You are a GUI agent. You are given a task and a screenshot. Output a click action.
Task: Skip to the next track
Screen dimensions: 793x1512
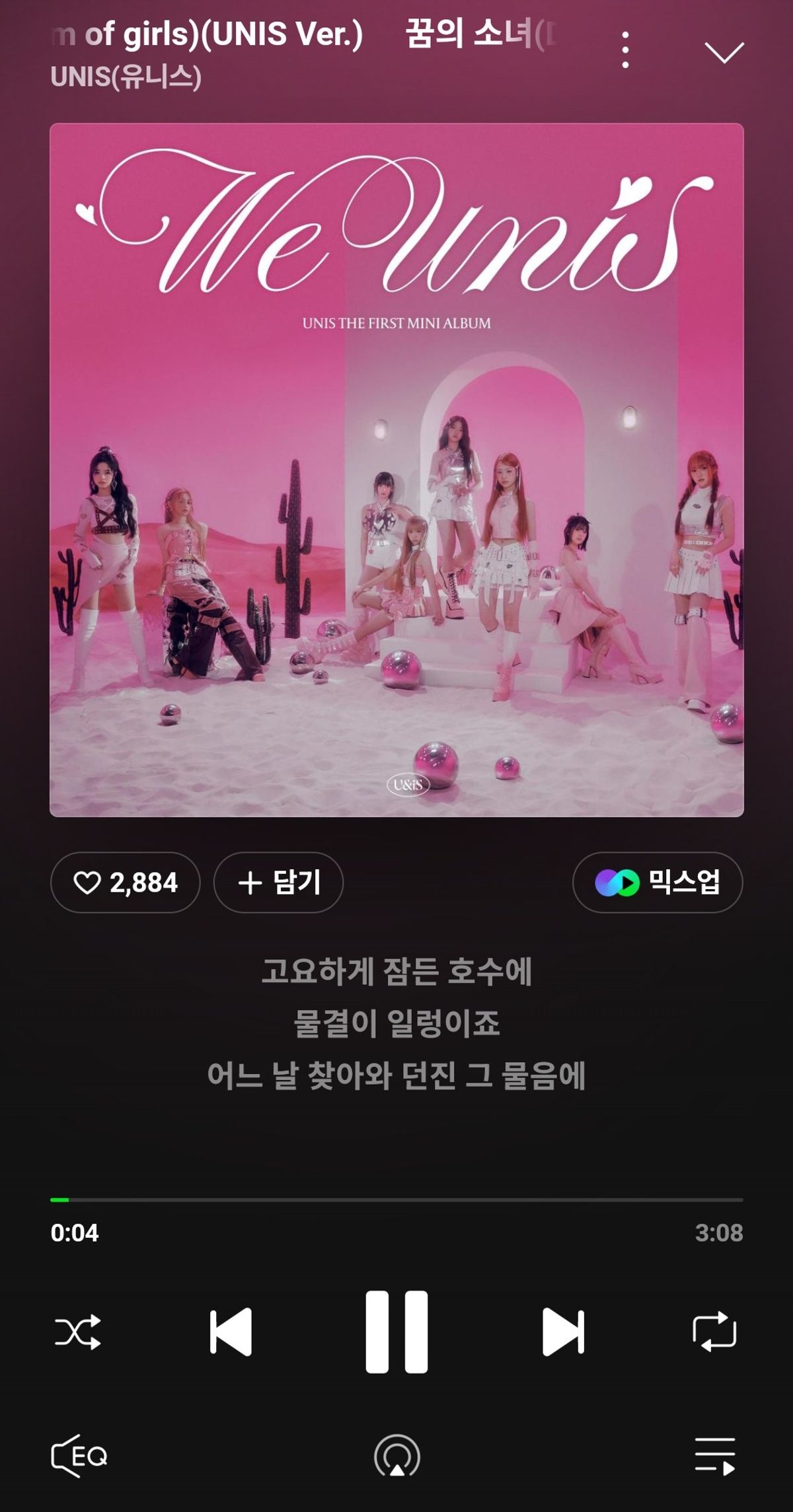click(563, 1332)
